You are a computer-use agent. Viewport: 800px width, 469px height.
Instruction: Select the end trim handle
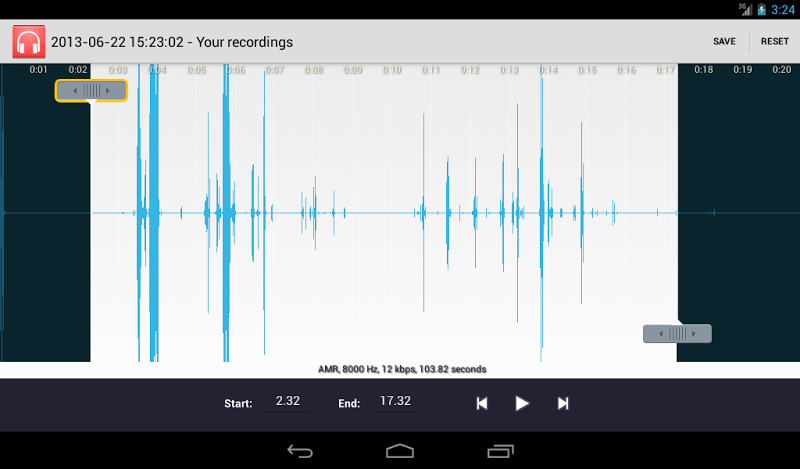tap(677, 333)
